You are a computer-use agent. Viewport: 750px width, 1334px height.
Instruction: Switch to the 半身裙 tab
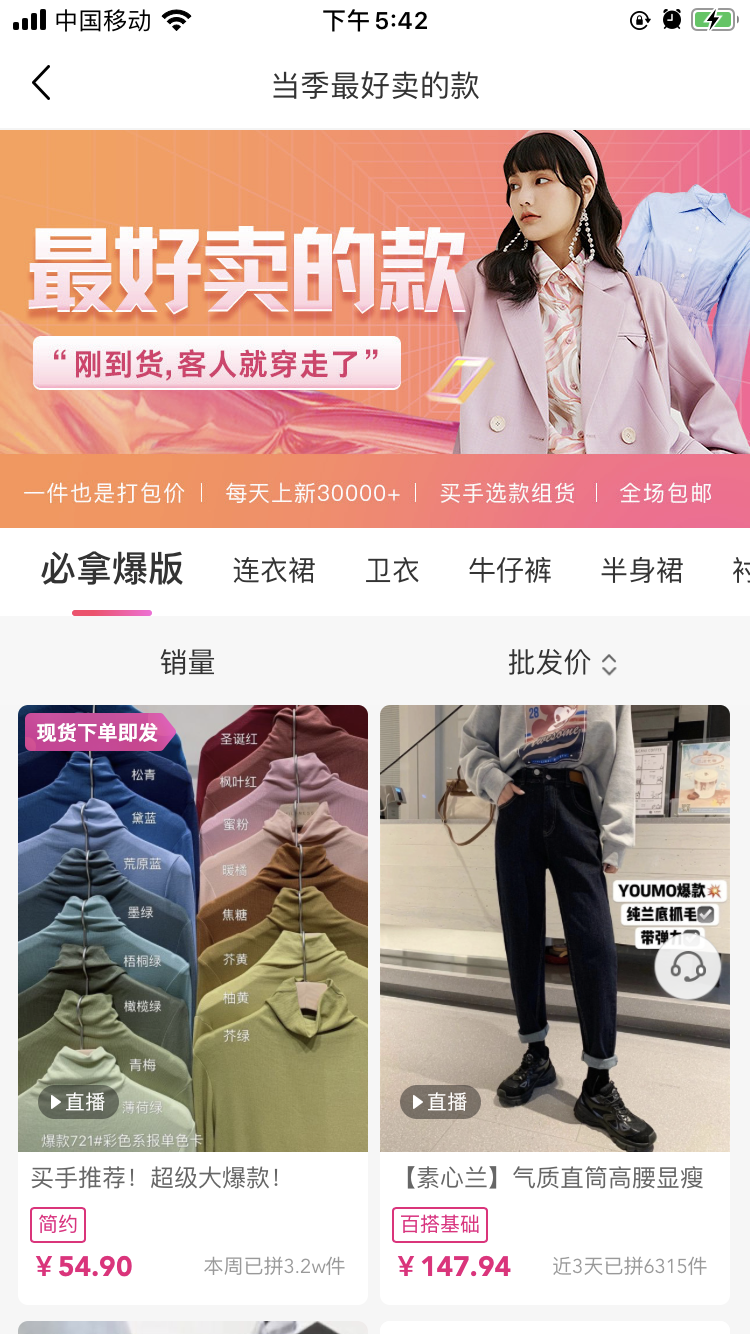tap(642, 571)
